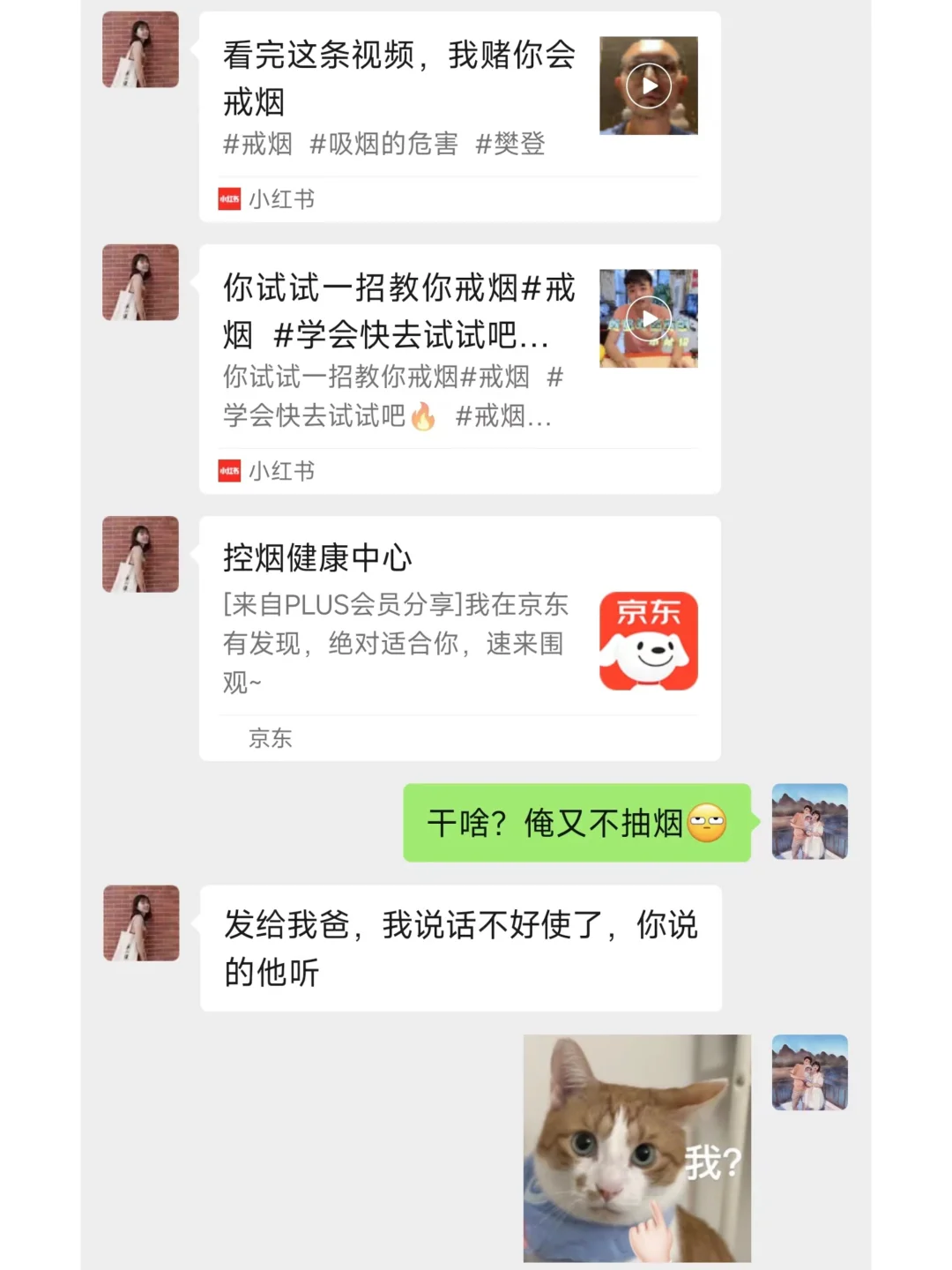The height and width of the screenshot is (1270, 952).
Task: Click the 小红书 app icon on first card
Action: (229, 200)
